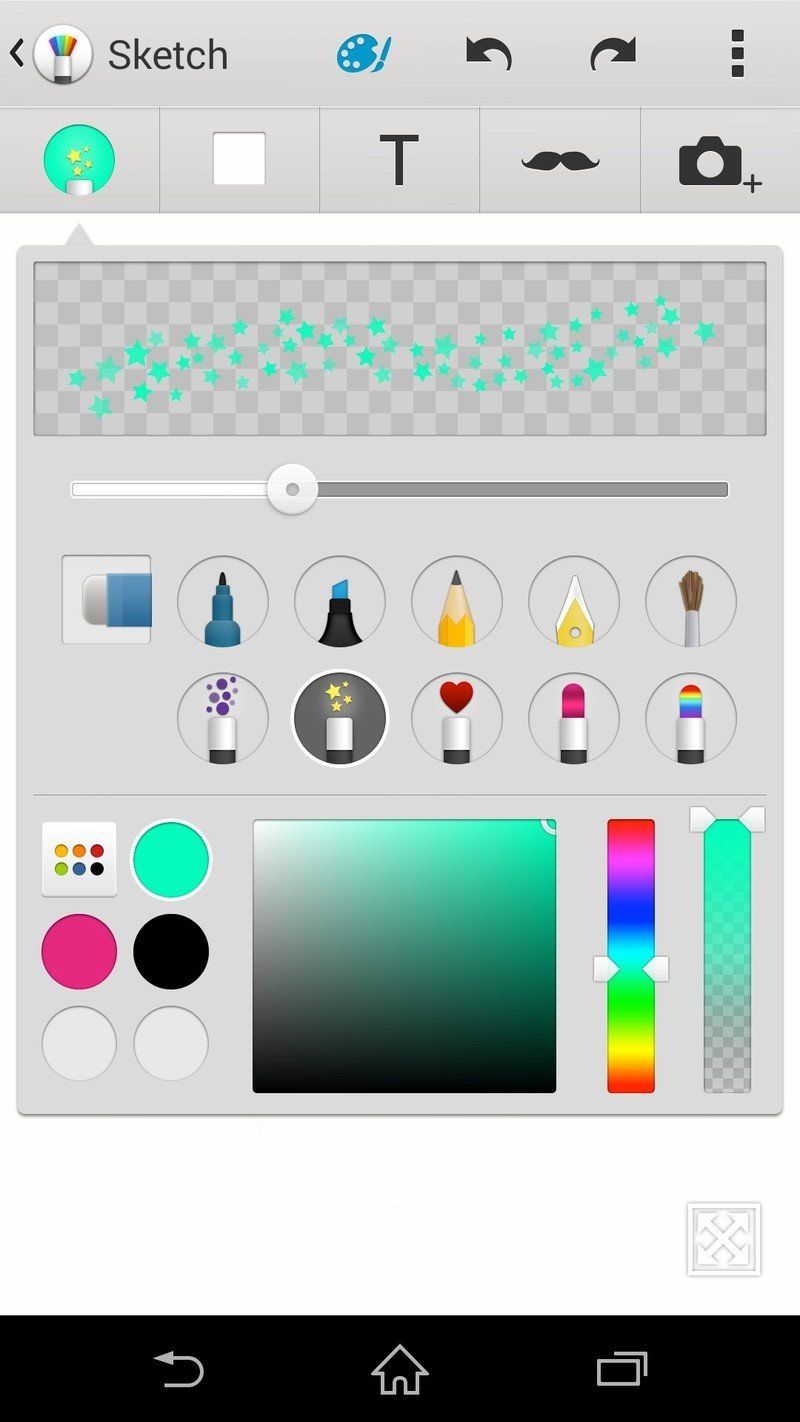
Task: Pick the purple bubbles brush
Action: coord(223,718)
